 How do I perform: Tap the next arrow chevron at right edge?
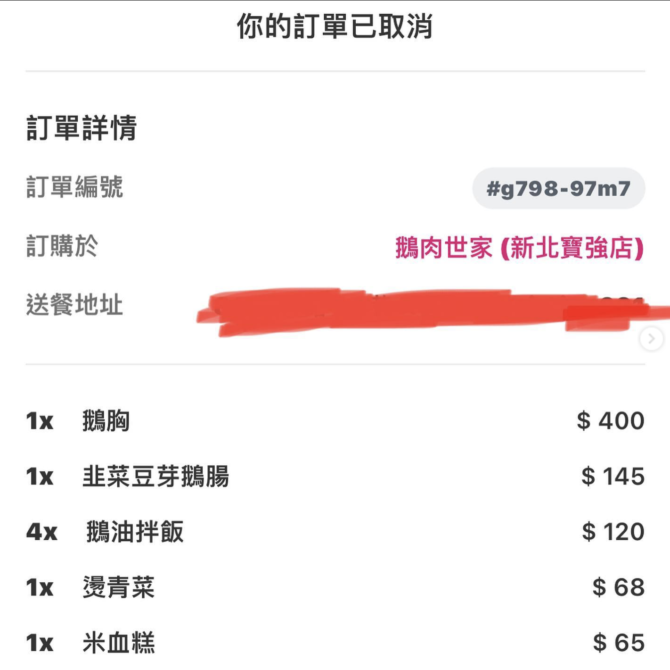(651, 339)
